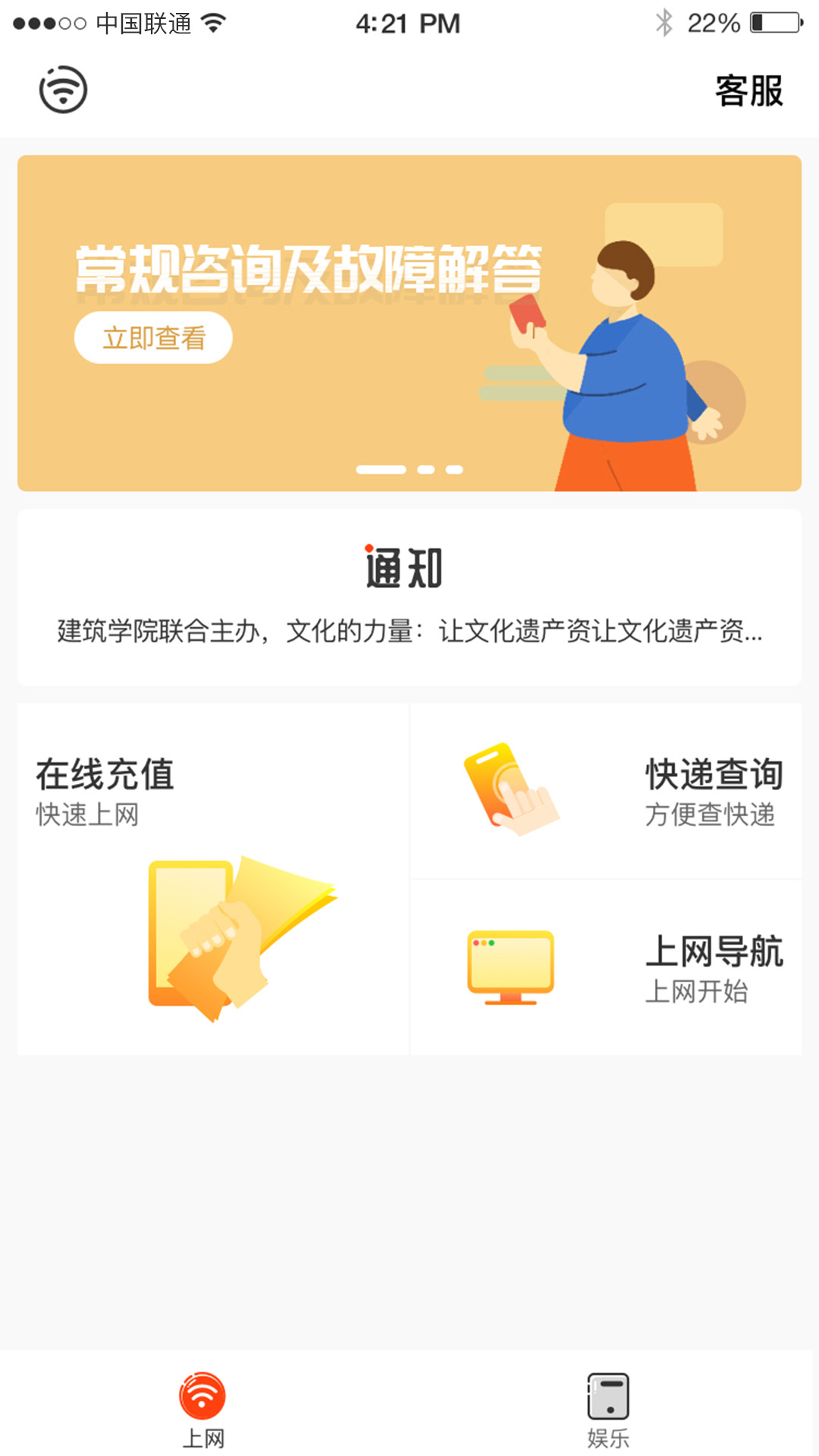
Task: Open the 通知 notification card
Action: (409, 598)
